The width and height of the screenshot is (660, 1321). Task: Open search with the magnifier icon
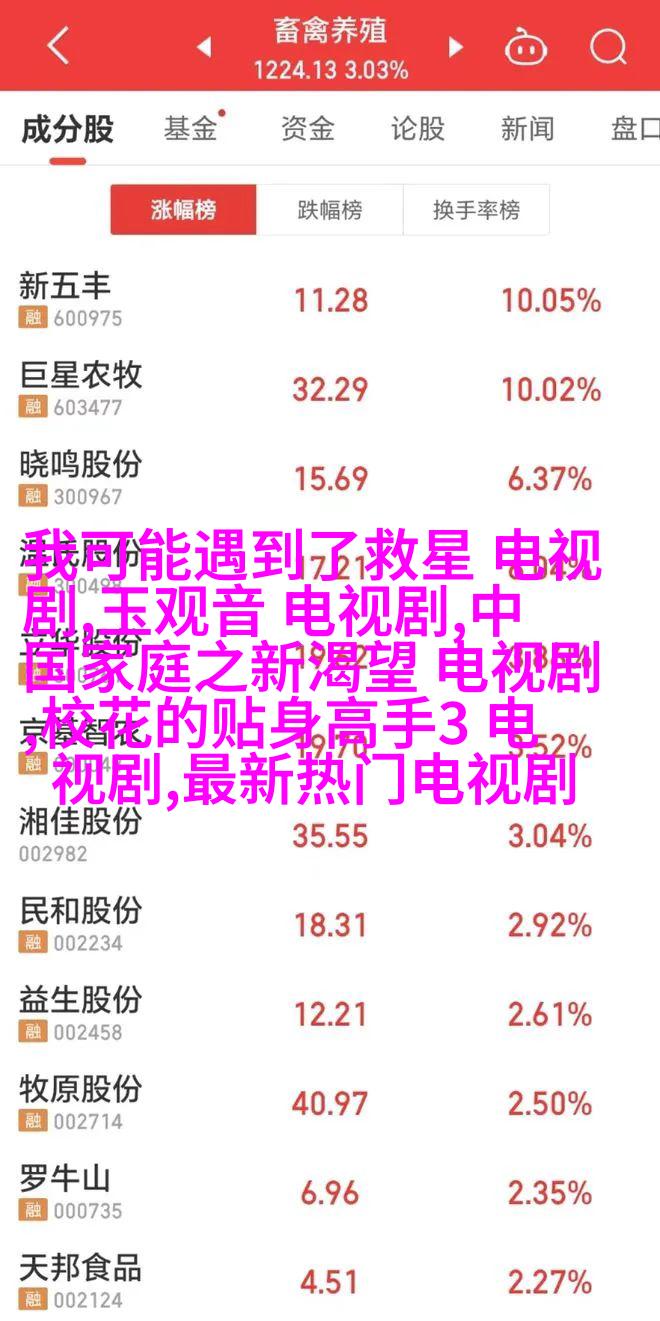607,46
